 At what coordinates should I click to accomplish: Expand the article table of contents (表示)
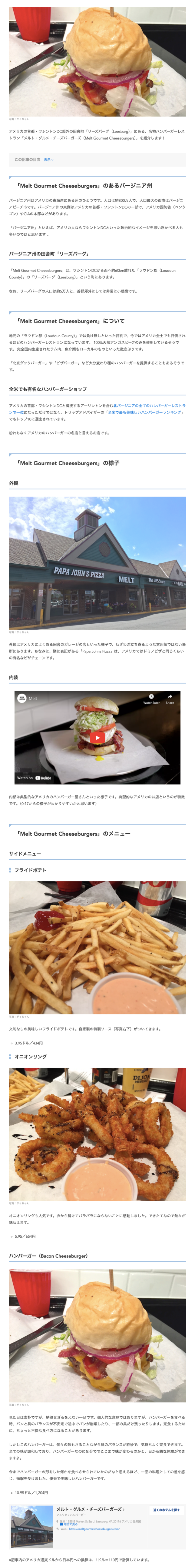[x=48, y=160]
